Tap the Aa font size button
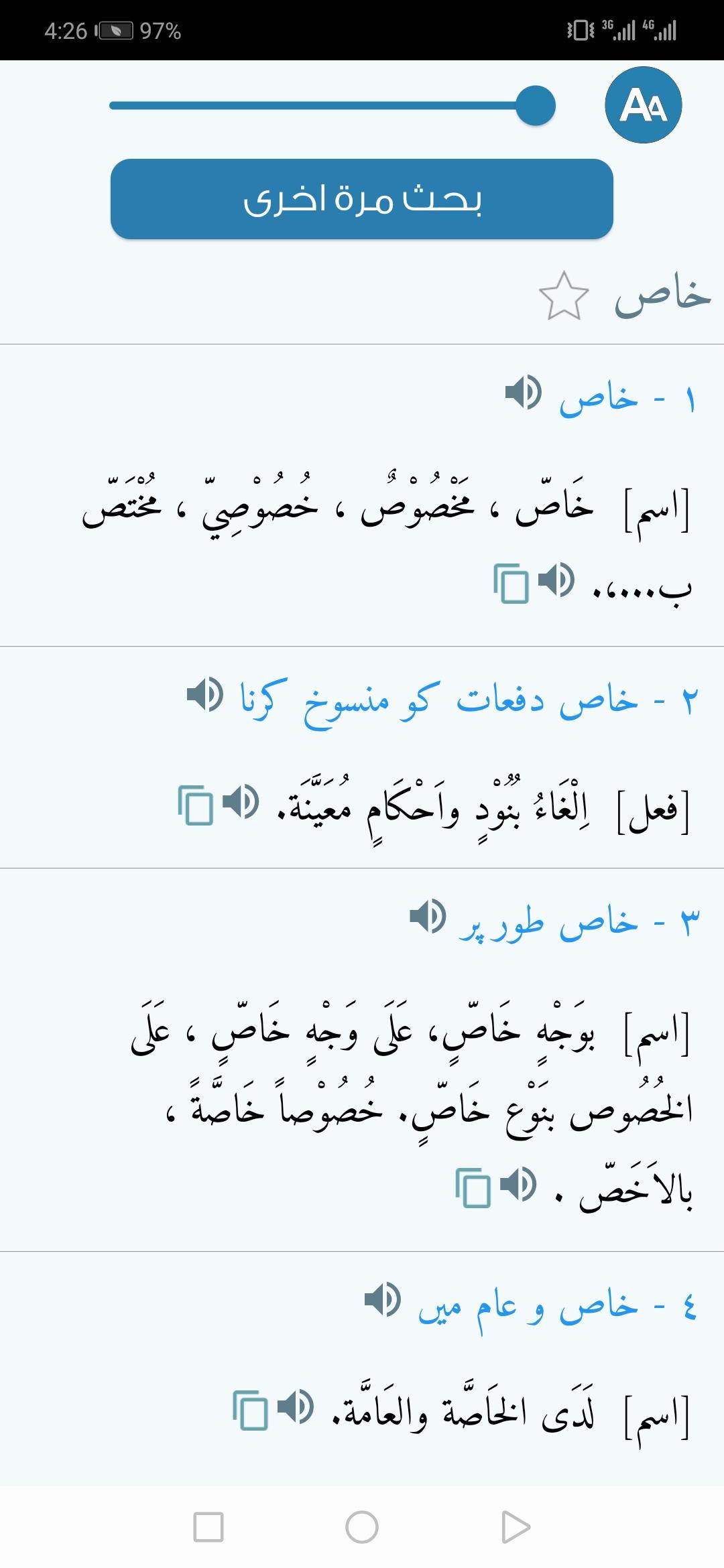The height and width of the screenshot is (1568, 724). (643, 105)
